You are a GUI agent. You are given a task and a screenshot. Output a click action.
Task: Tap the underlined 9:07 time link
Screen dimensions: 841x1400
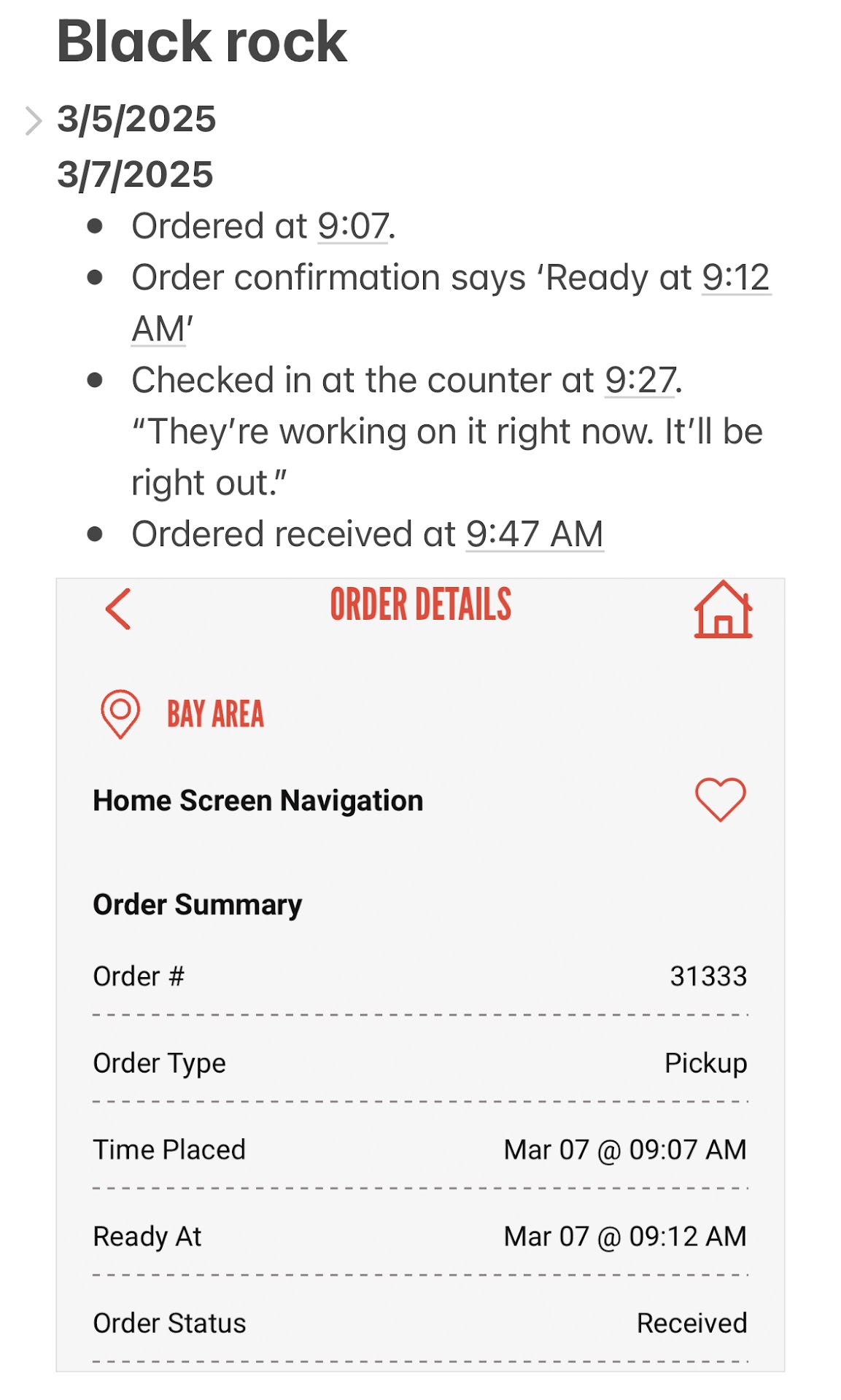(353, 227)
